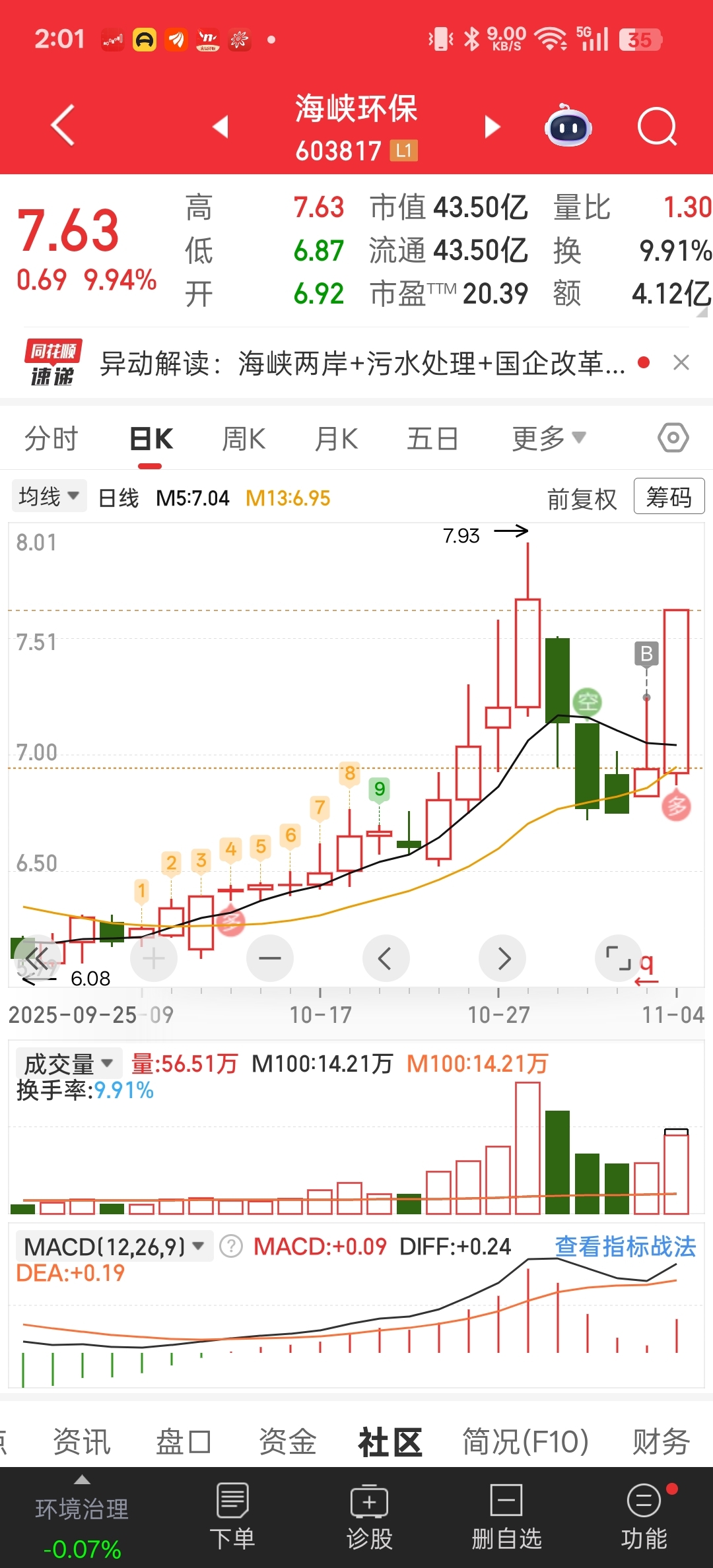The height and width of the screenshot is (1568, 713).
Task: Open the search magnifier icon
Action: pos(657,126)
